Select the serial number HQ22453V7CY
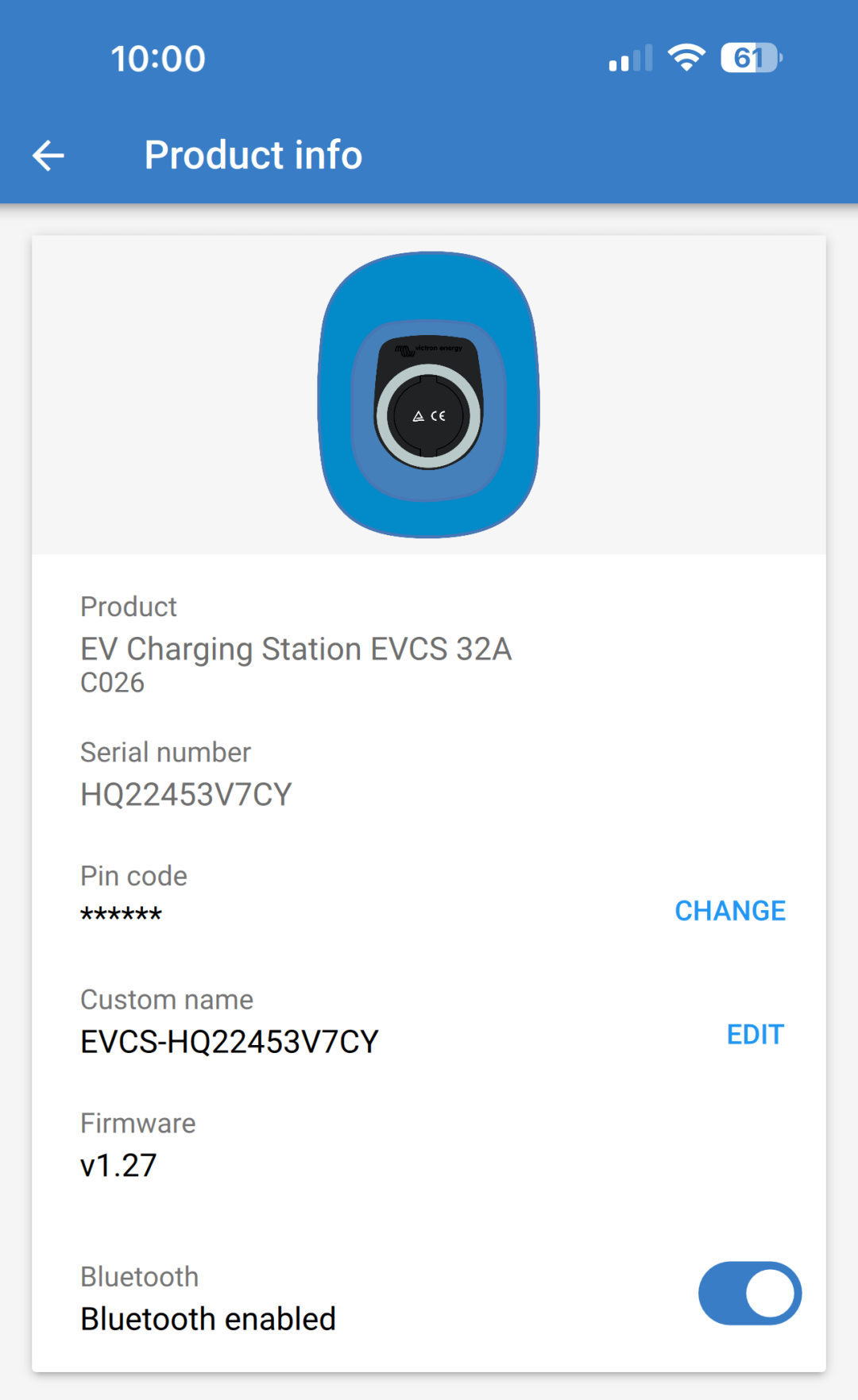Viewport: 858px width, 1400px height. point(186,793)
